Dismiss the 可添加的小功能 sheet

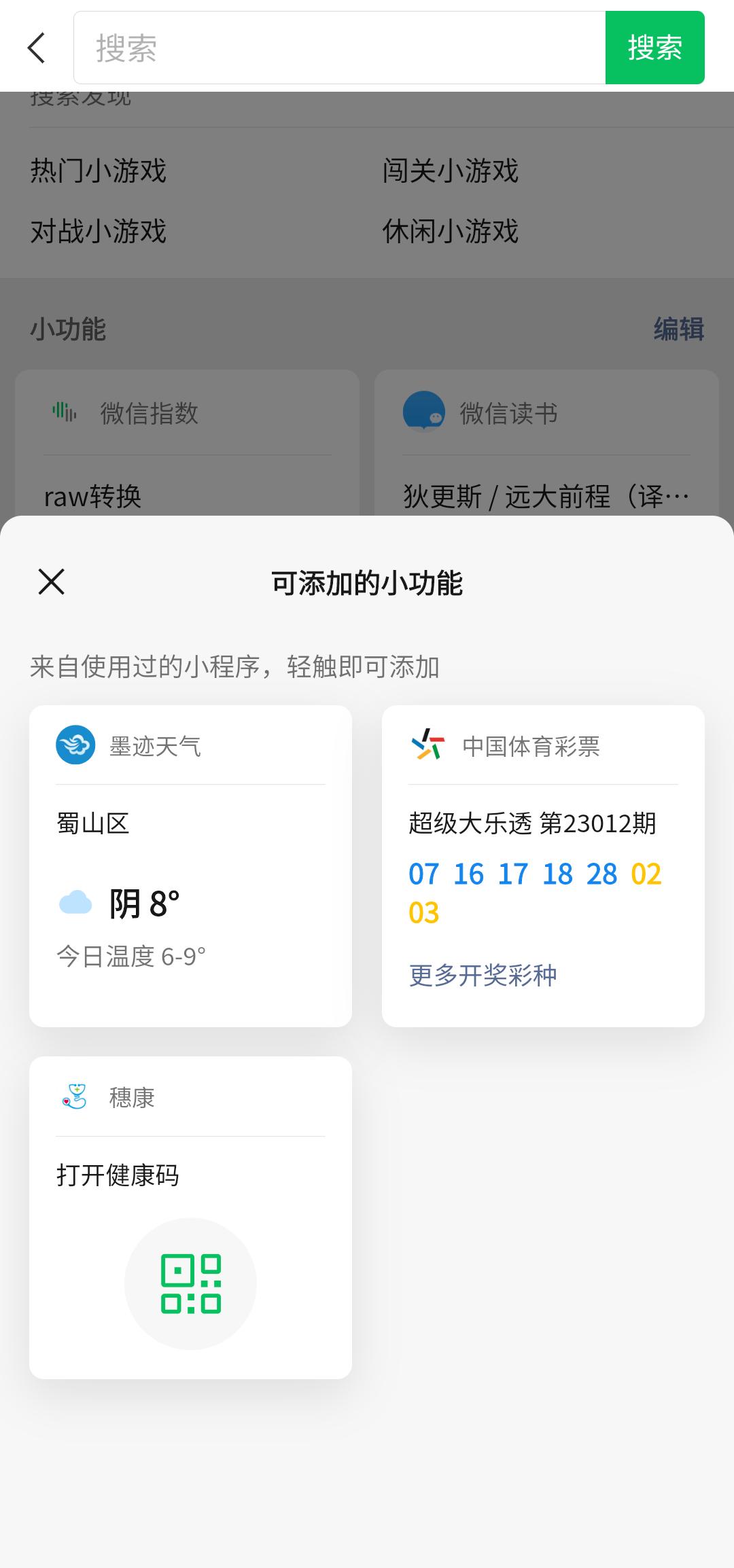point(50,583)
